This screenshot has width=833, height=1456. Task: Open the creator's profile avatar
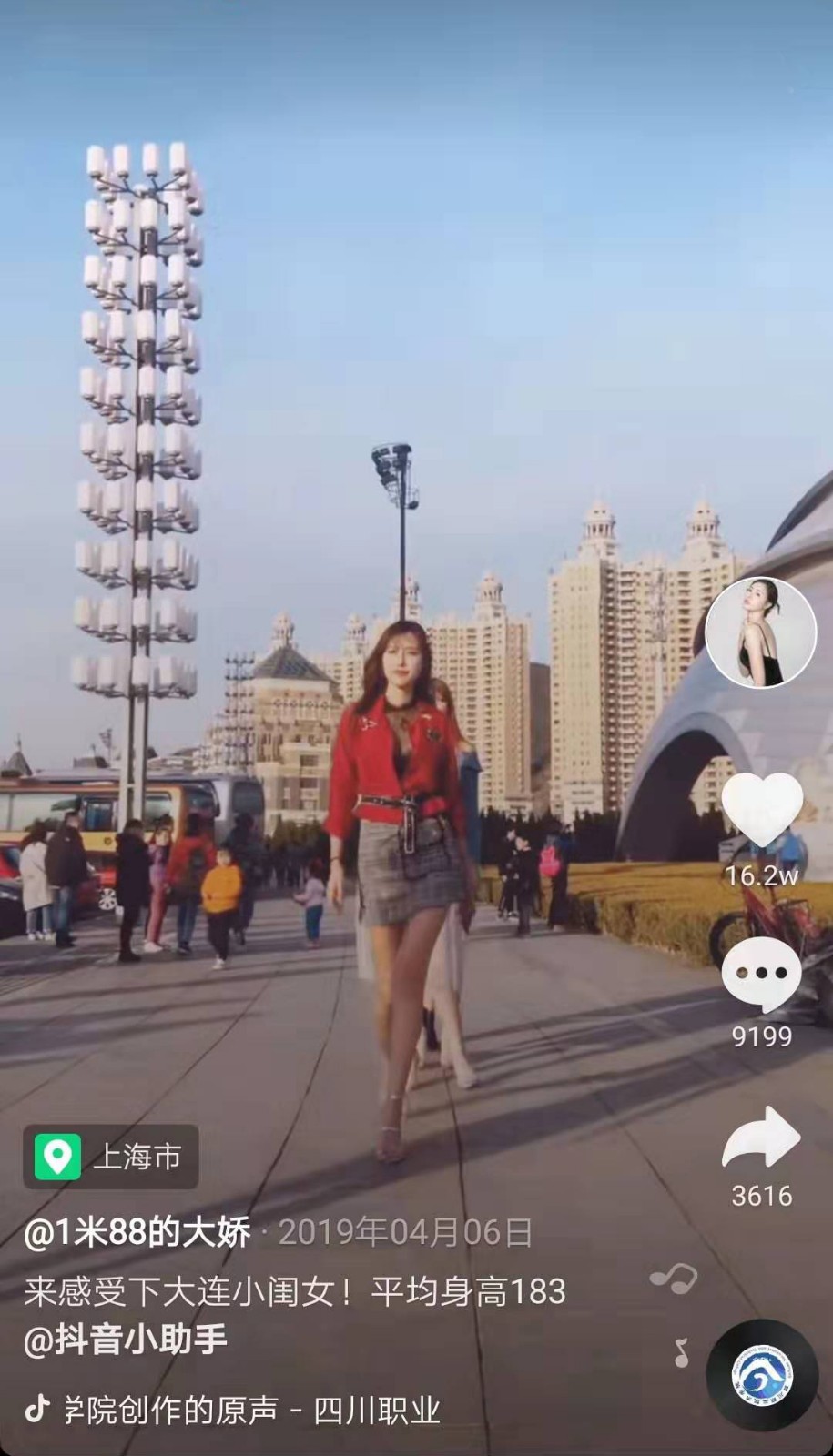pos(761,631)
